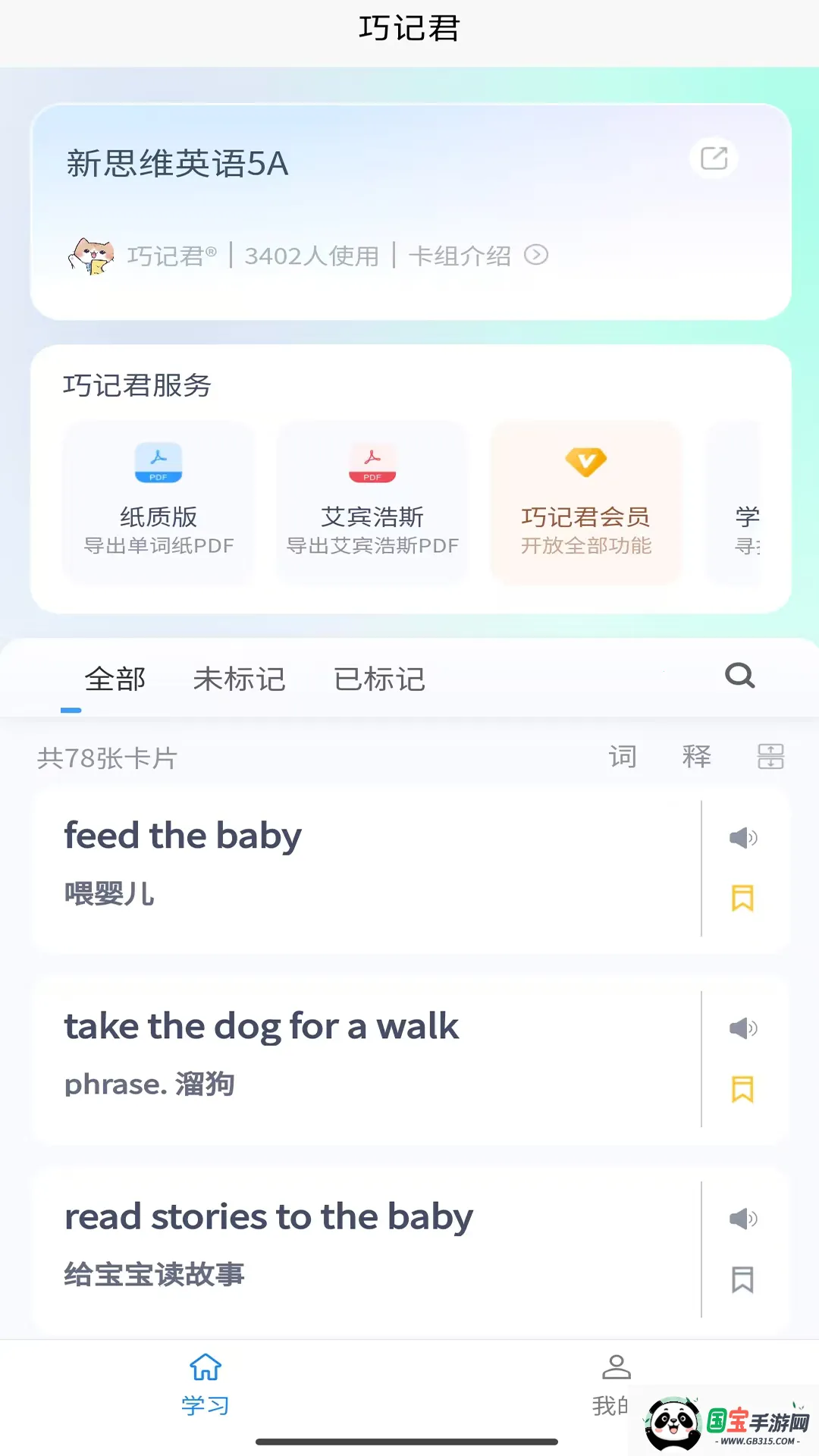The width and height of the screenshot is (819, 1456).
Task: Select the 艾宾浩斯 PDF export service
Action: pos(372,500)
